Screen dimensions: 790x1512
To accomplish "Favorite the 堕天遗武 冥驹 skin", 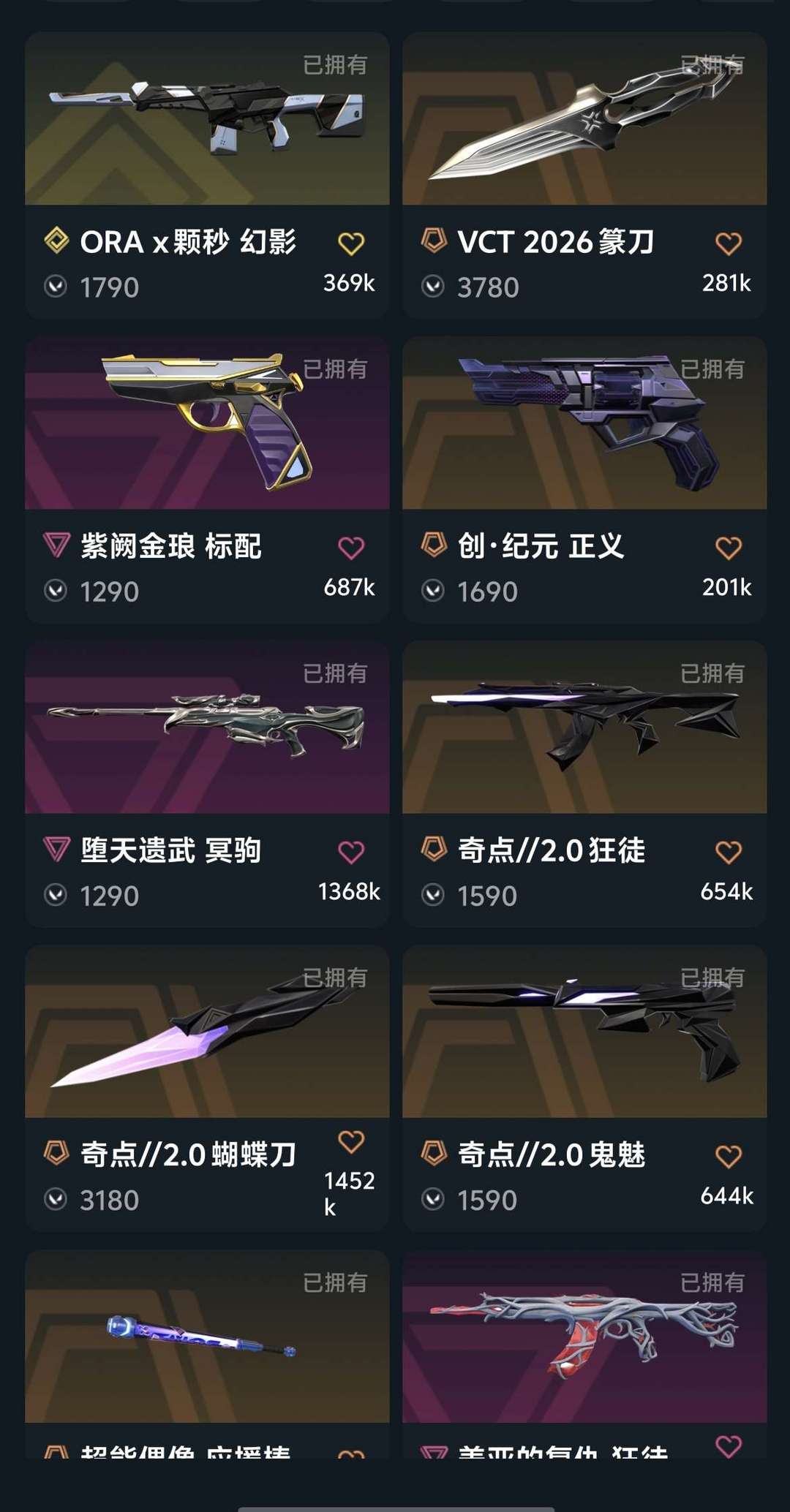I will [x=351, y=852].
